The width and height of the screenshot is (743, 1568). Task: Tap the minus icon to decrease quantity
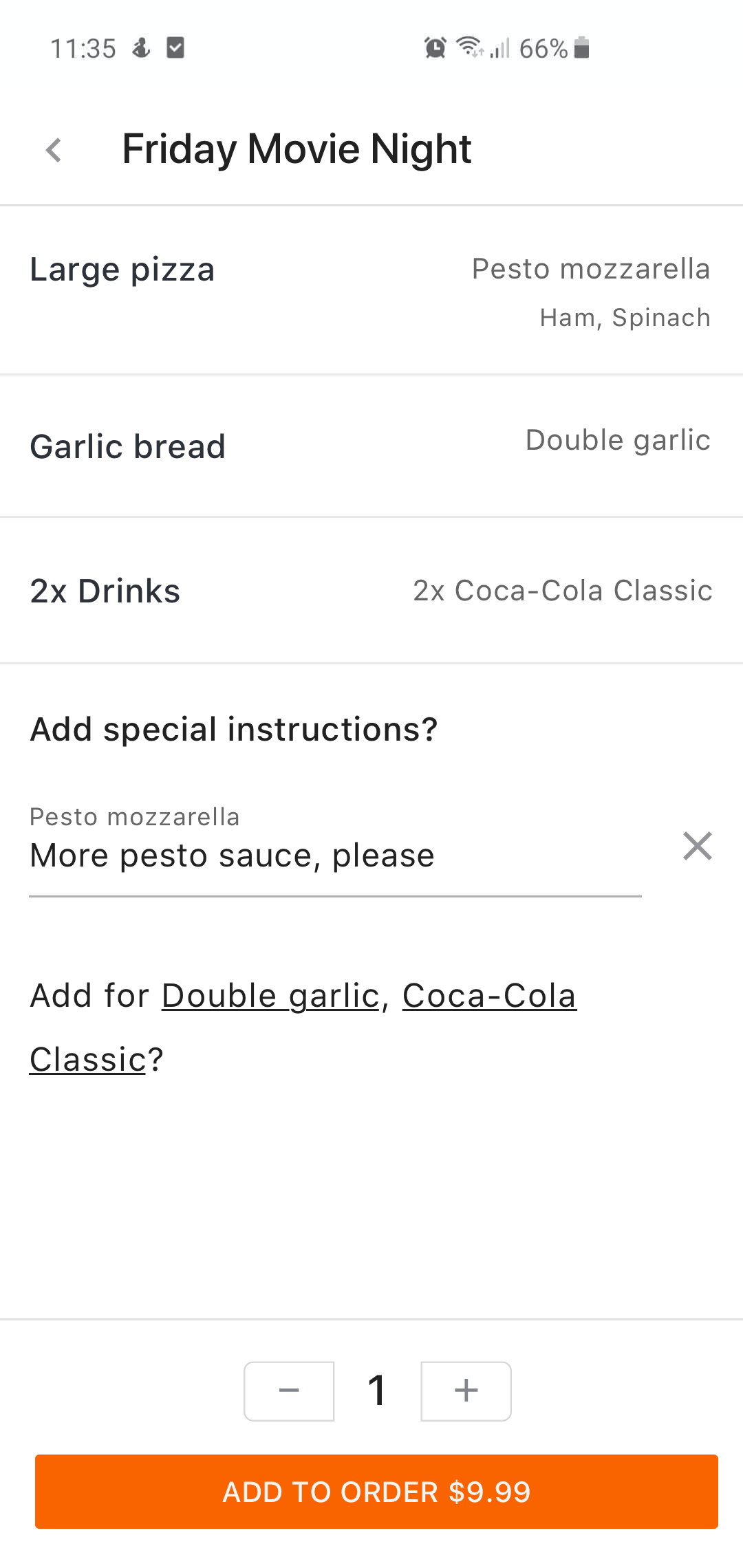click(x=288, y=1391)
